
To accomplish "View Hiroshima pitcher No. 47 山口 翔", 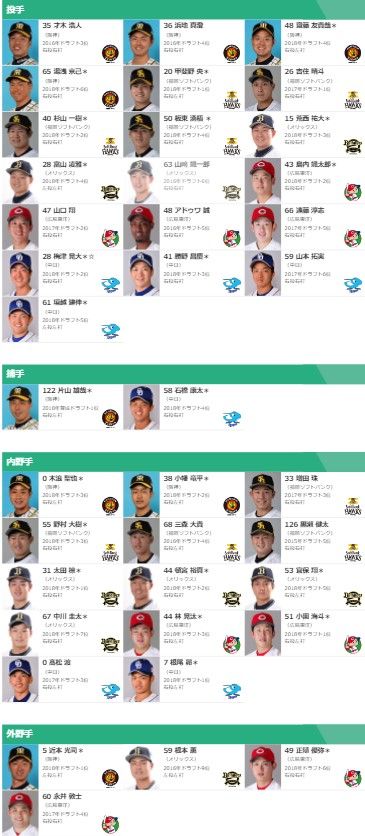I will click(x=62, y=228).
